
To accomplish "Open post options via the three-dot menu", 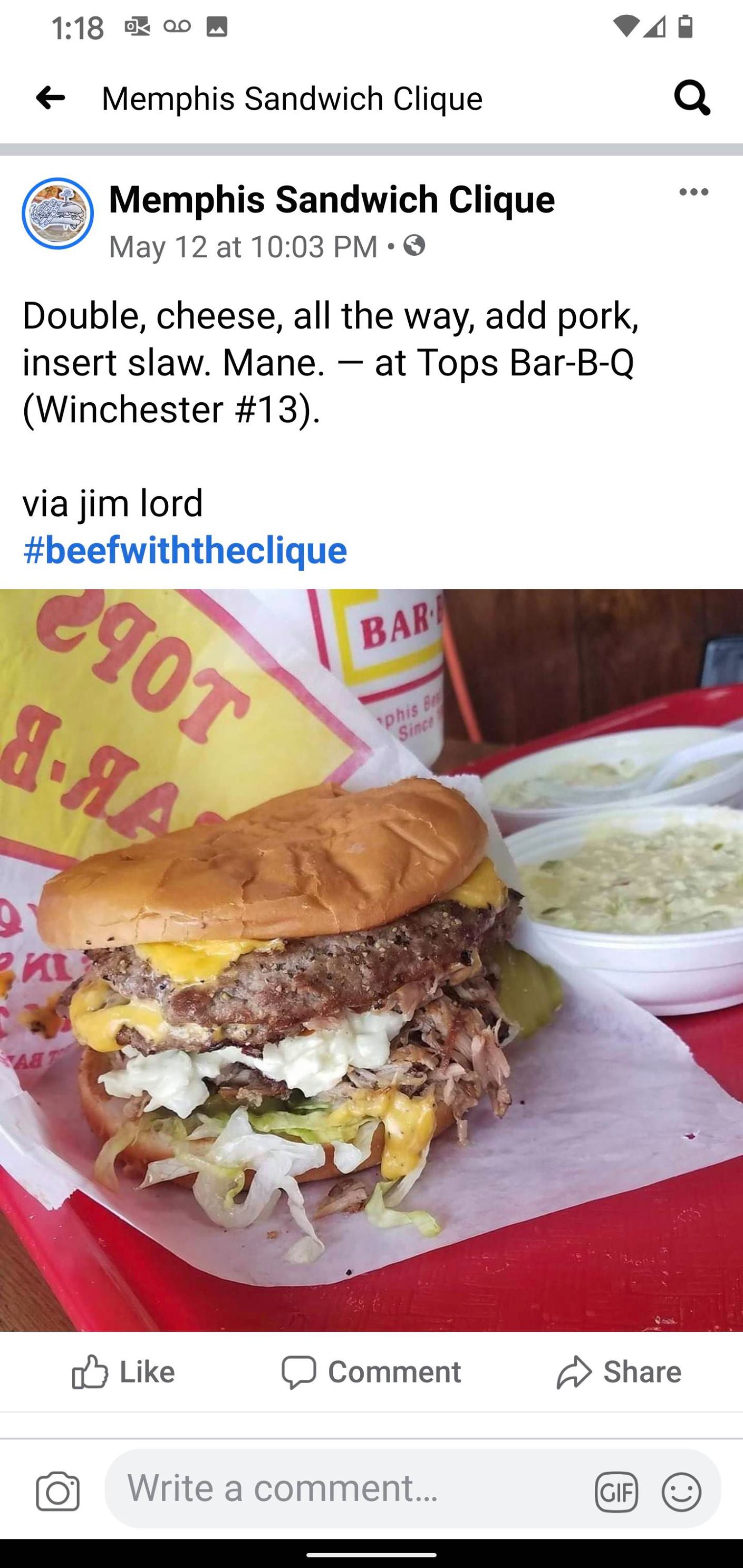I will point(696,192).
